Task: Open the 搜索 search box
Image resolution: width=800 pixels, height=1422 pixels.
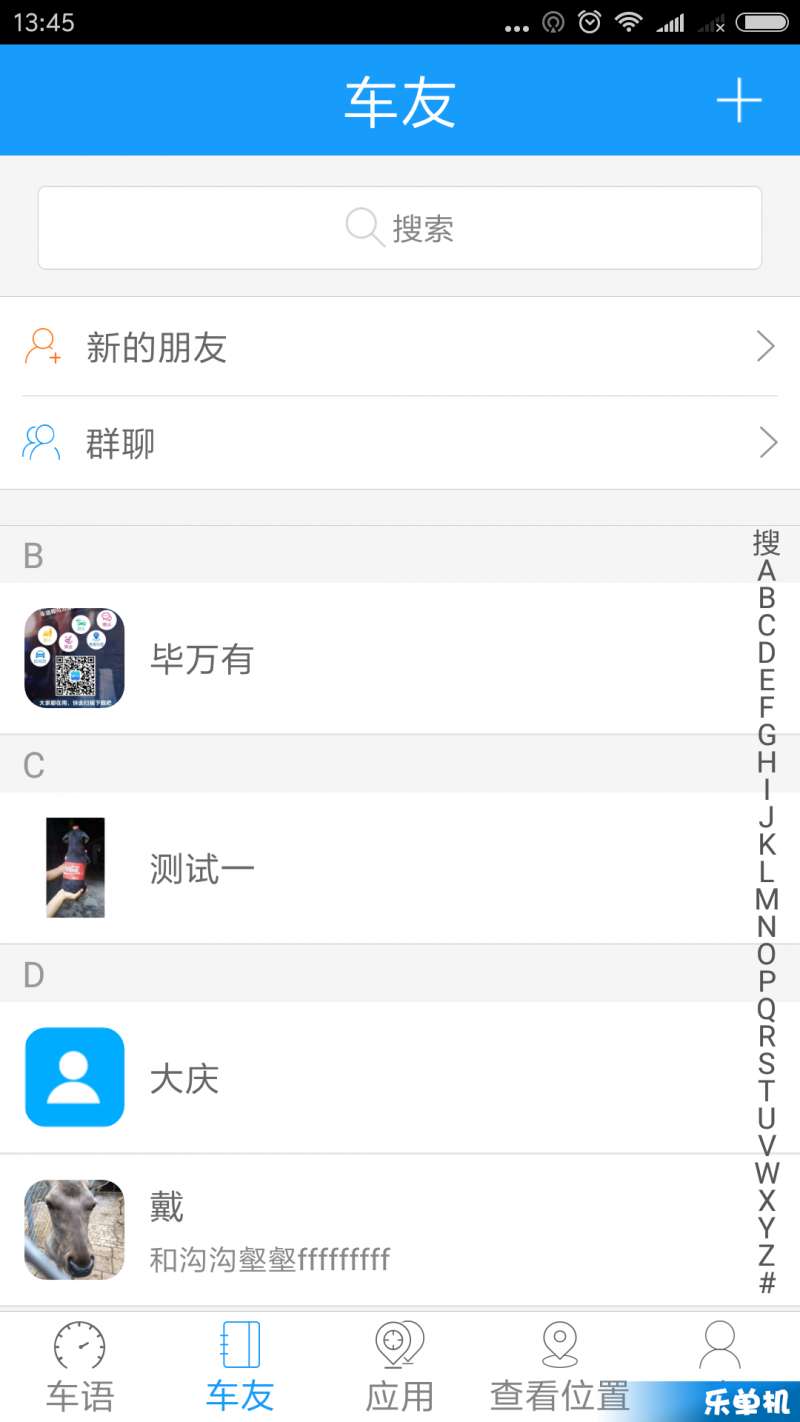Action: [x=400, y=228]
